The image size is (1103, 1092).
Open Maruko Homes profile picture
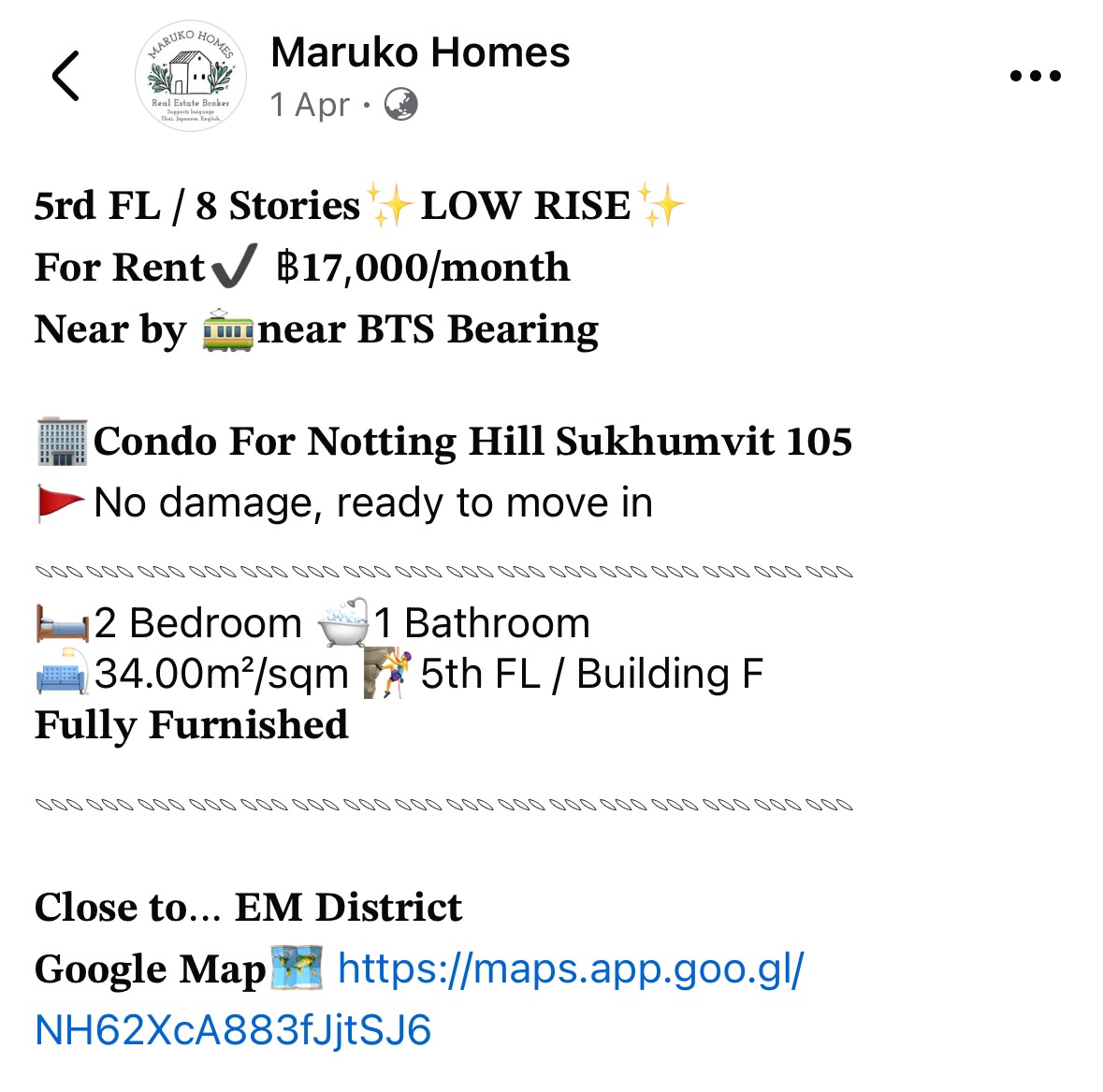pos(191,77)
